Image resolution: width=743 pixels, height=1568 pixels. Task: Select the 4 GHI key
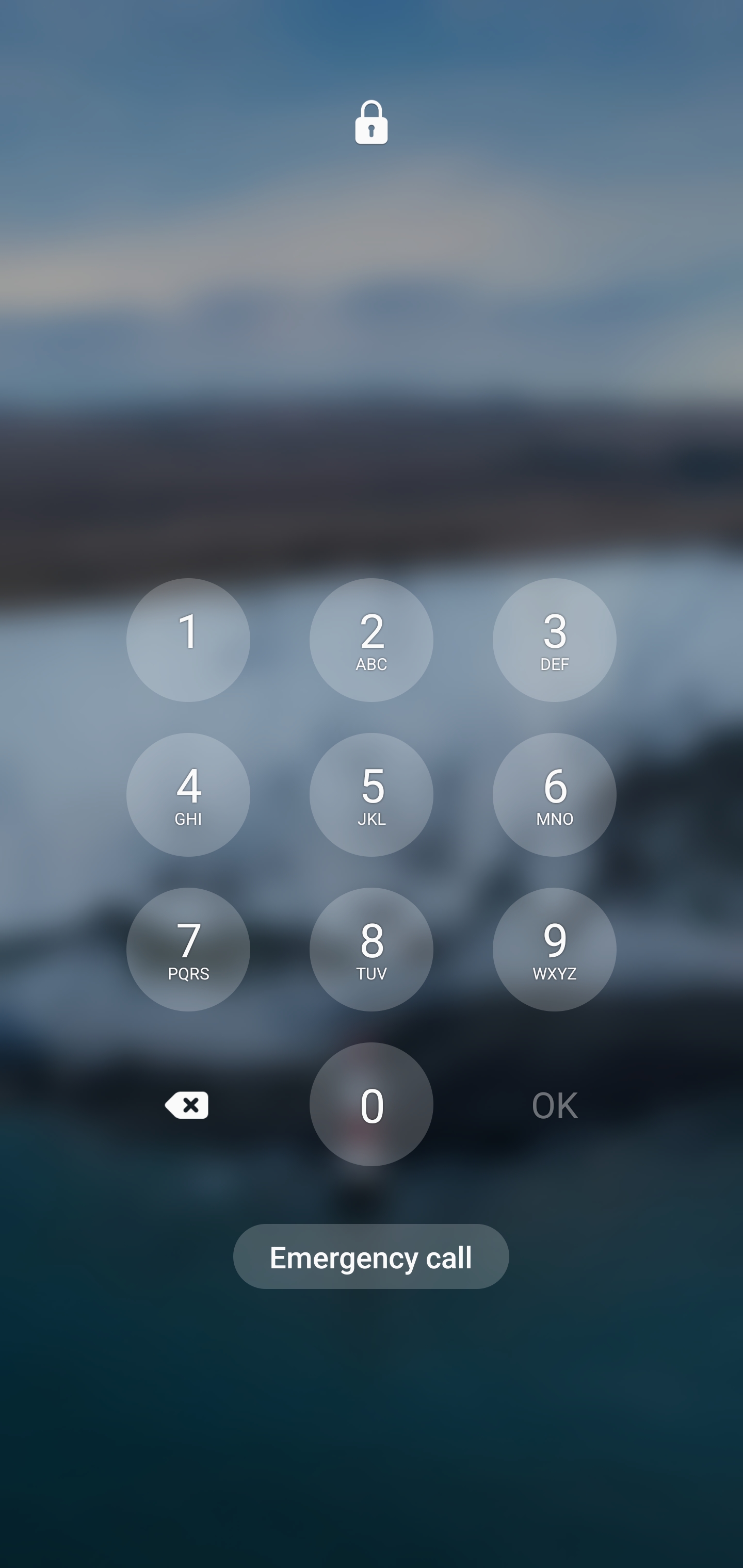click(x=188, y=794)
